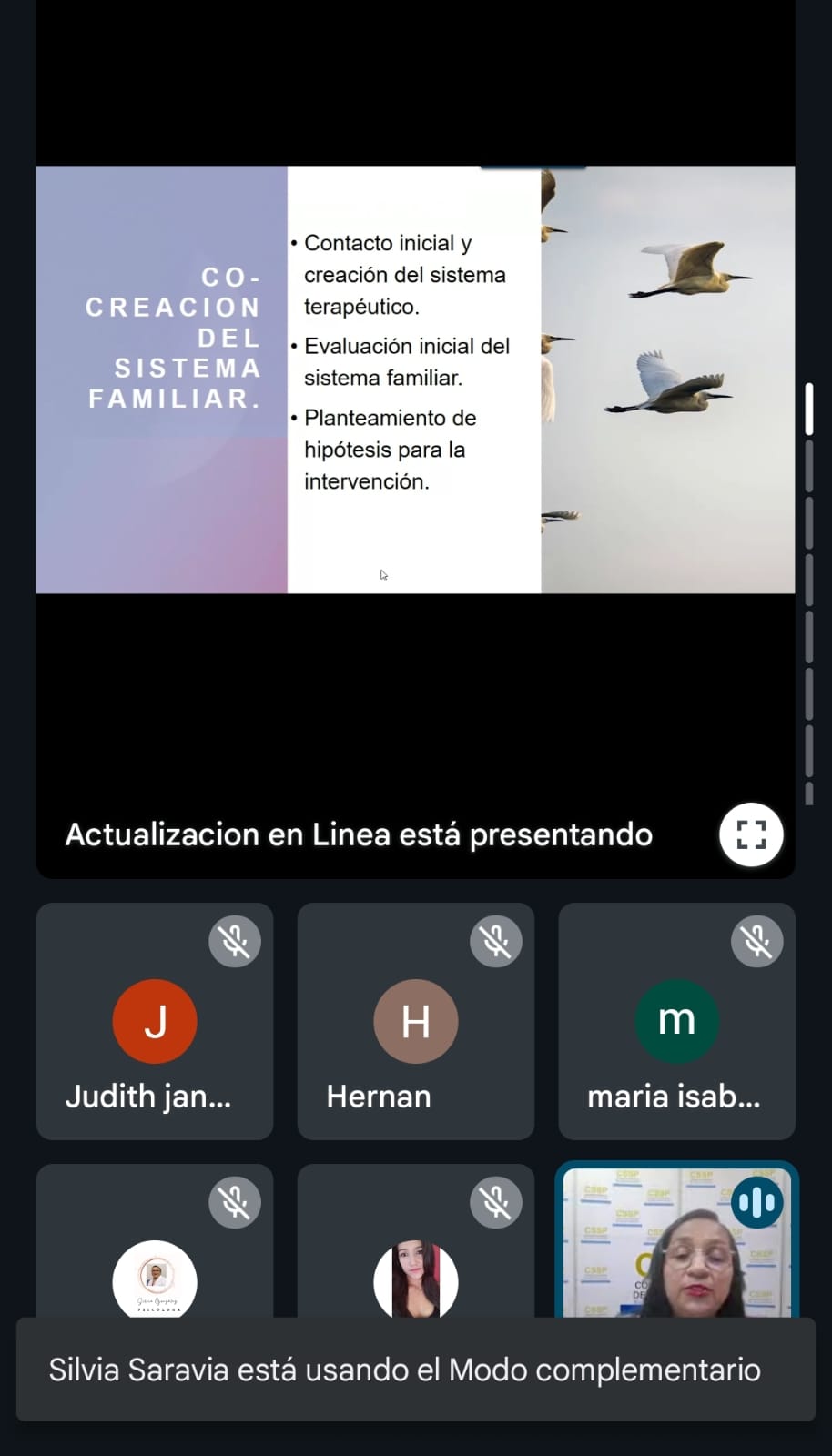Select maria isab's participant tile

pos(676,1021)
